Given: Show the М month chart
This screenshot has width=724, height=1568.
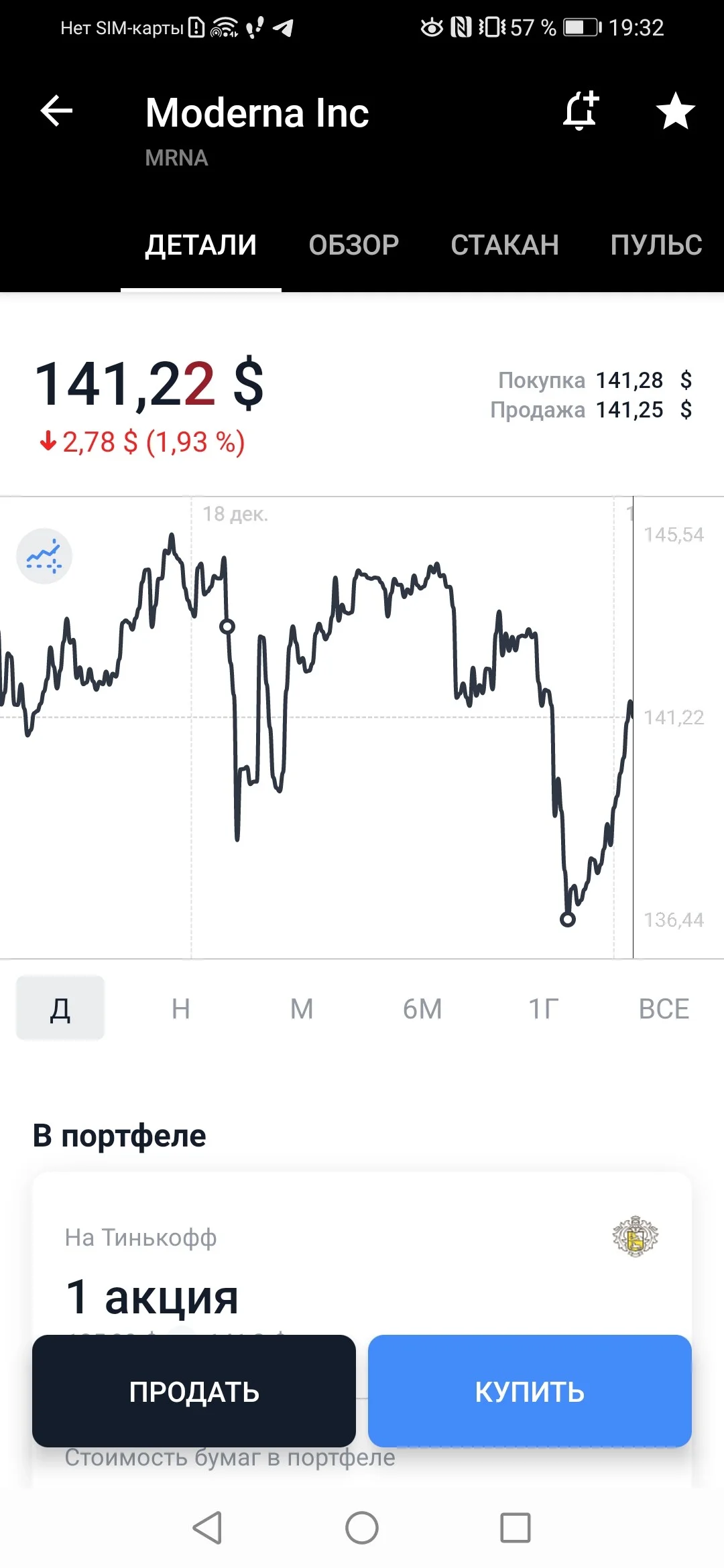Looking at the screenshot, I should (x=302, y=1008).
